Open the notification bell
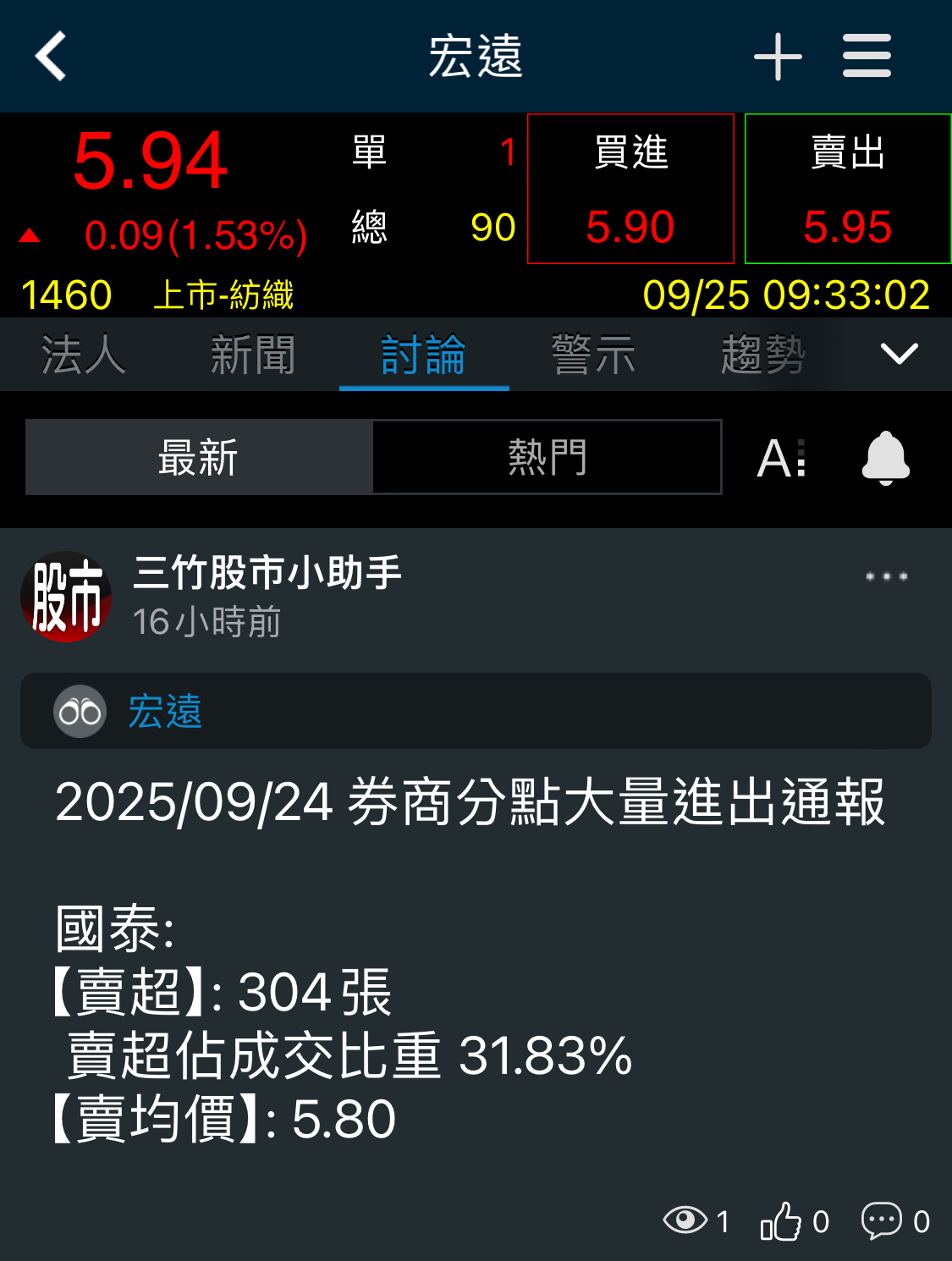The height and width of the screenshot is (1261, 952). [x=885, y=458]
